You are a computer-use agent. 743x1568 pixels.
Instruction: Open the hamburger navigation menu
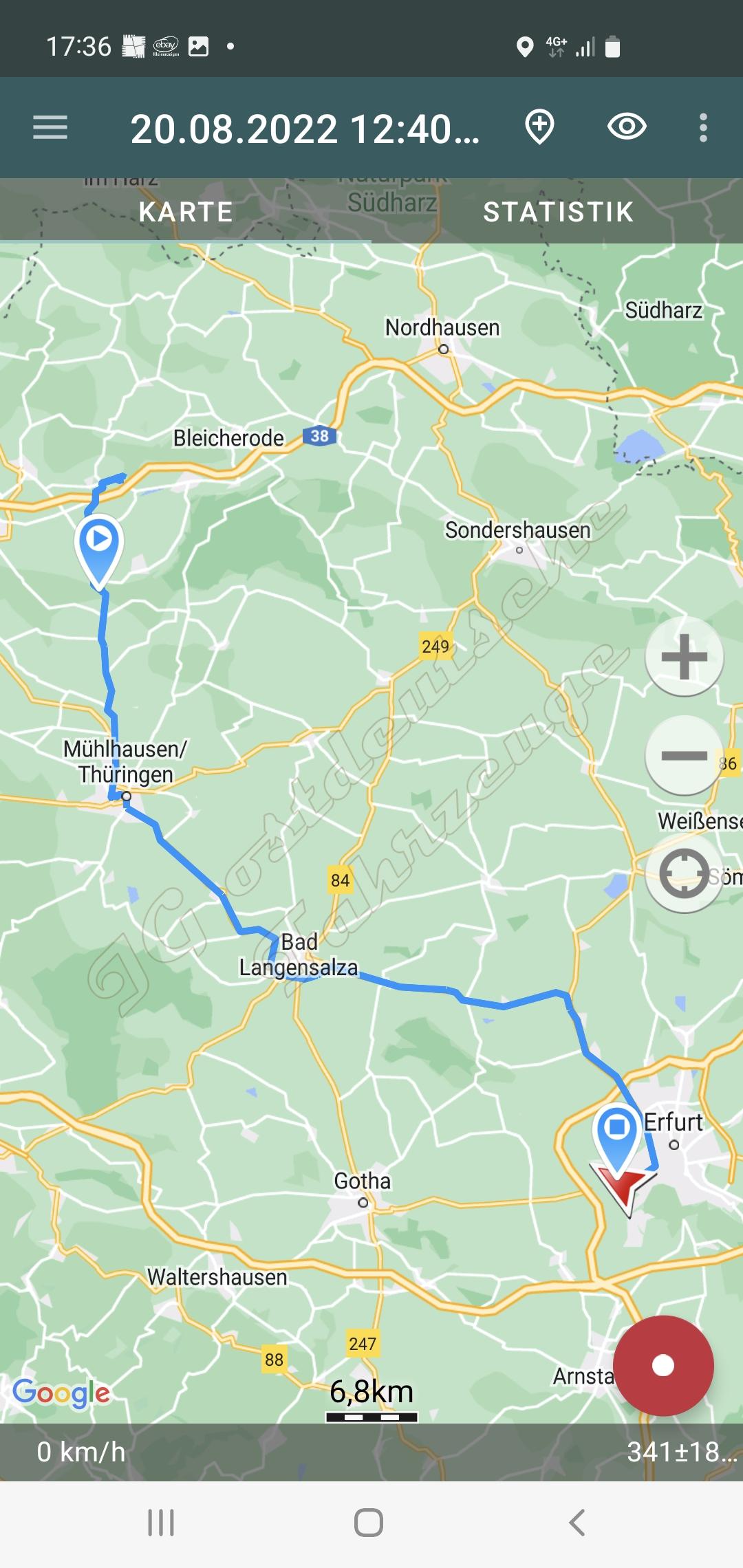tap(50, 128)
